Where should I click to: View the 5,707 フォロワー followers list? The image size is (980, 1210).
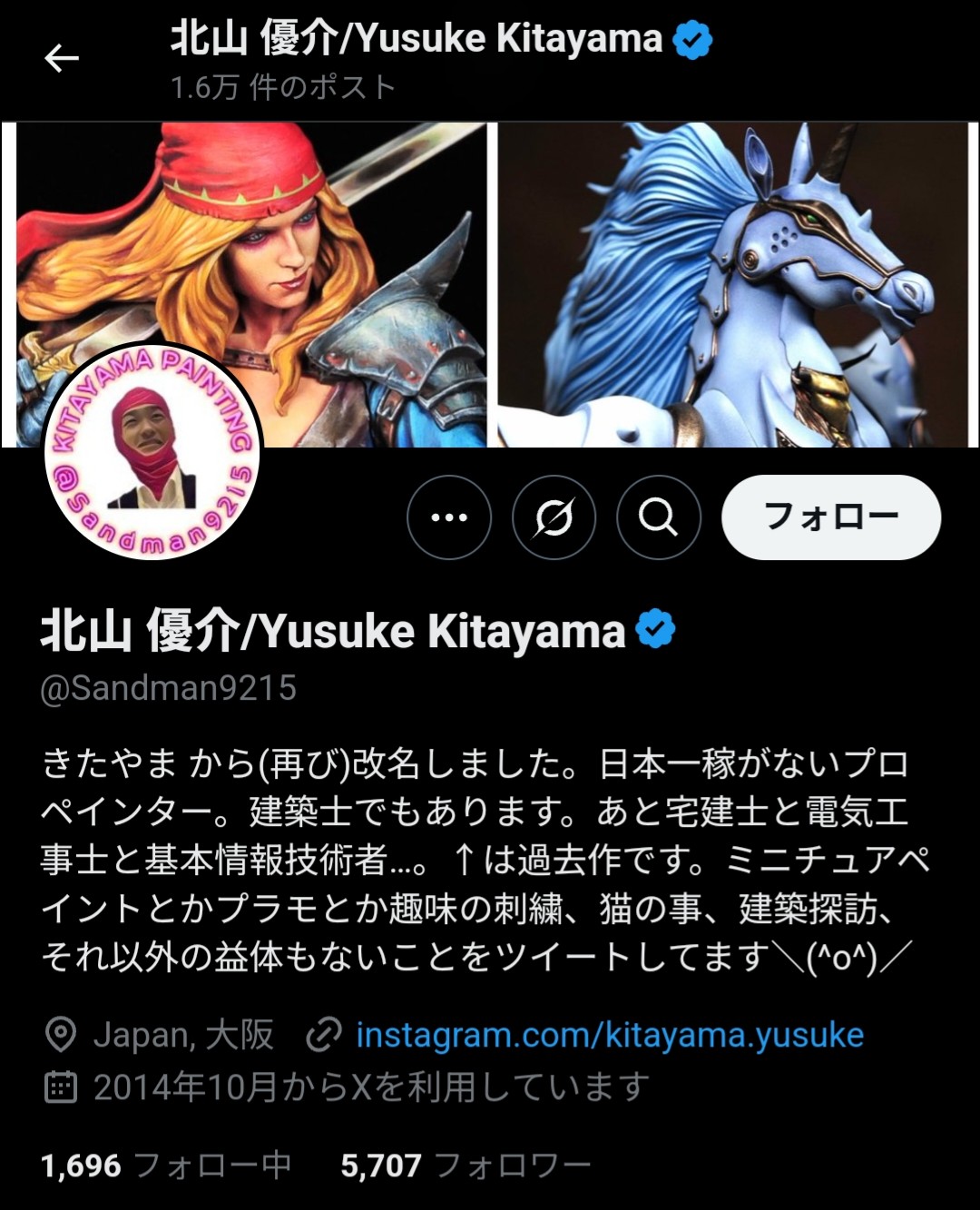coord(465,1166)
